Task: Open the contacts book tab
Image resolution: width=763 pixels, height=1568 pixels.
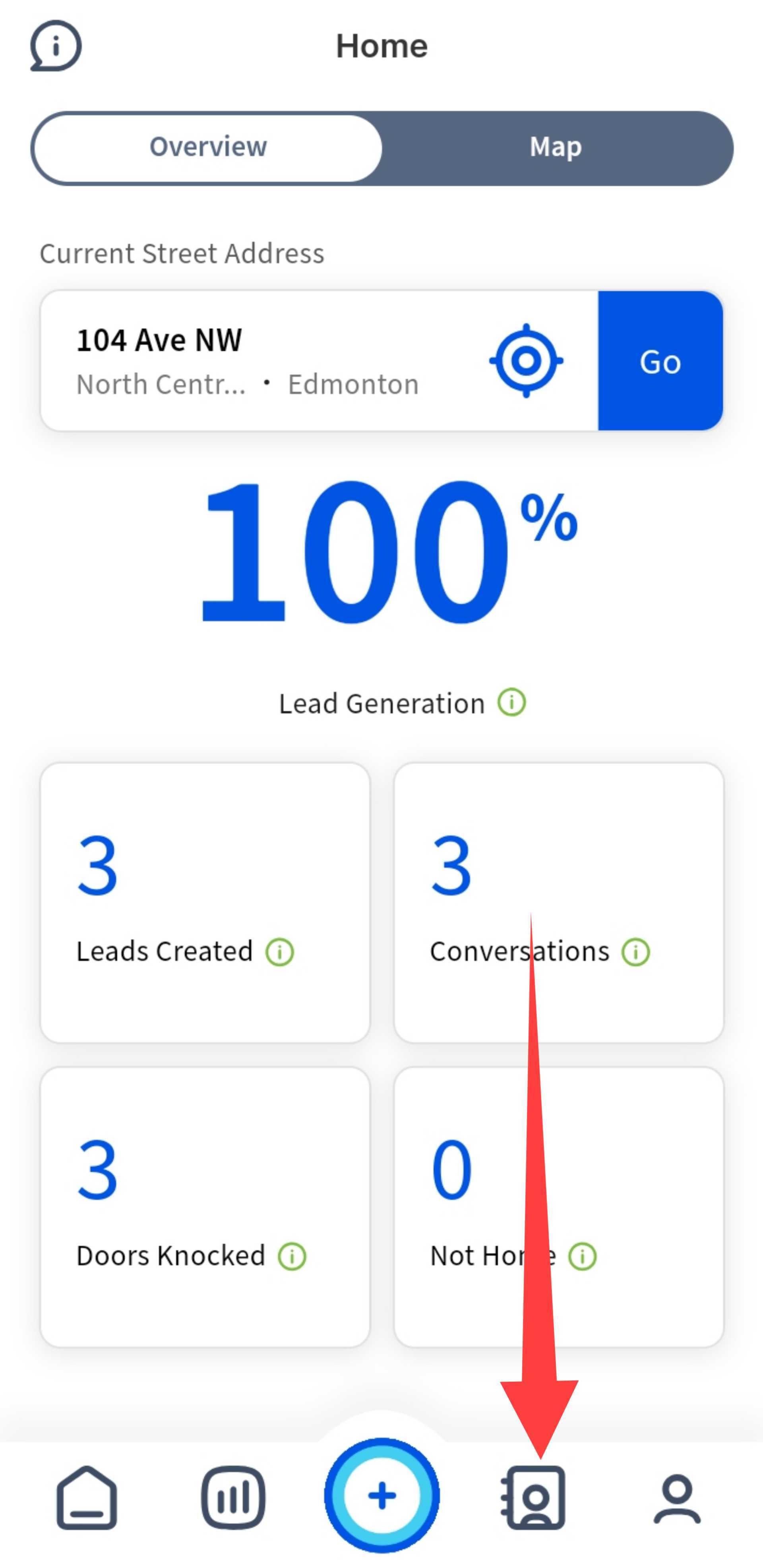Action: [x=533, y=1497]
